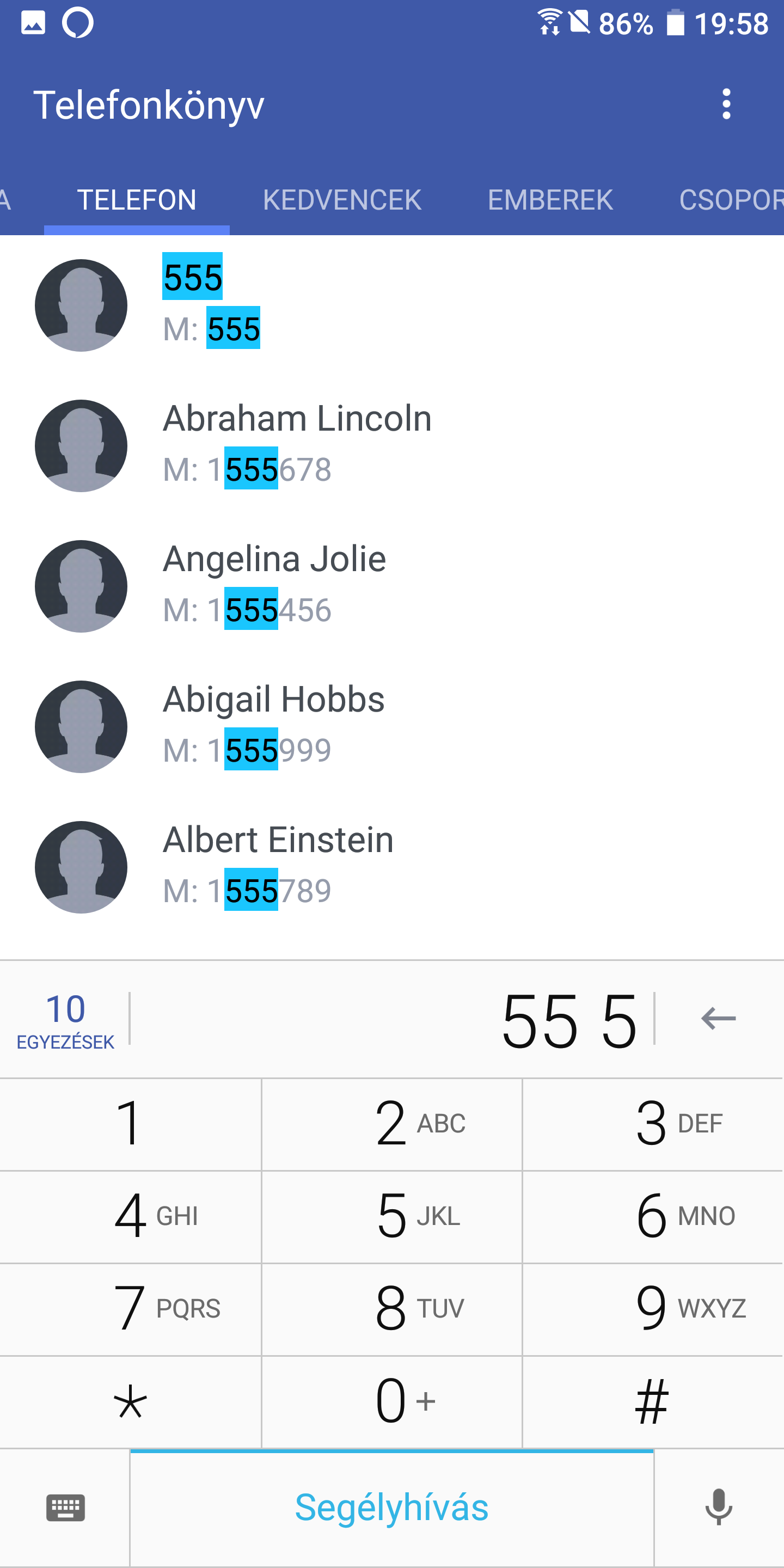Viewport: 784px width, 1568px height.
Task: Enter the star key
Action: pos(130,1402)
